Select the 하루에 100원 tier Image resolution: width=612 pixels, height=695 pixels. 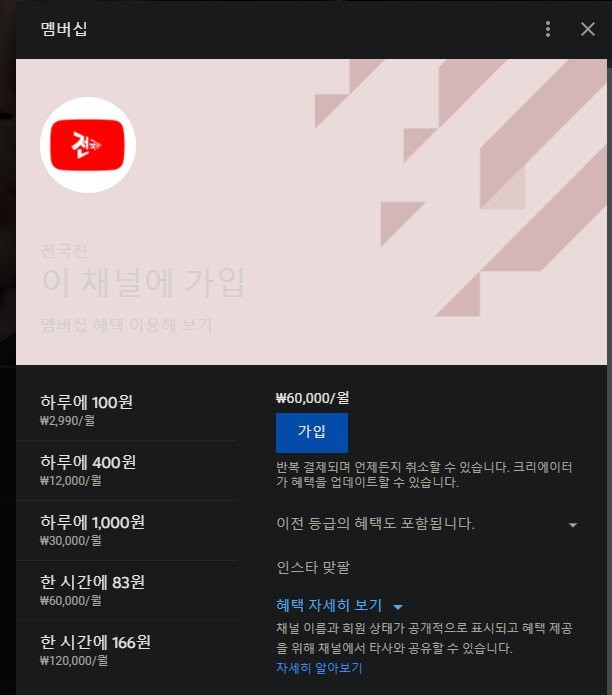click(125, 410)
